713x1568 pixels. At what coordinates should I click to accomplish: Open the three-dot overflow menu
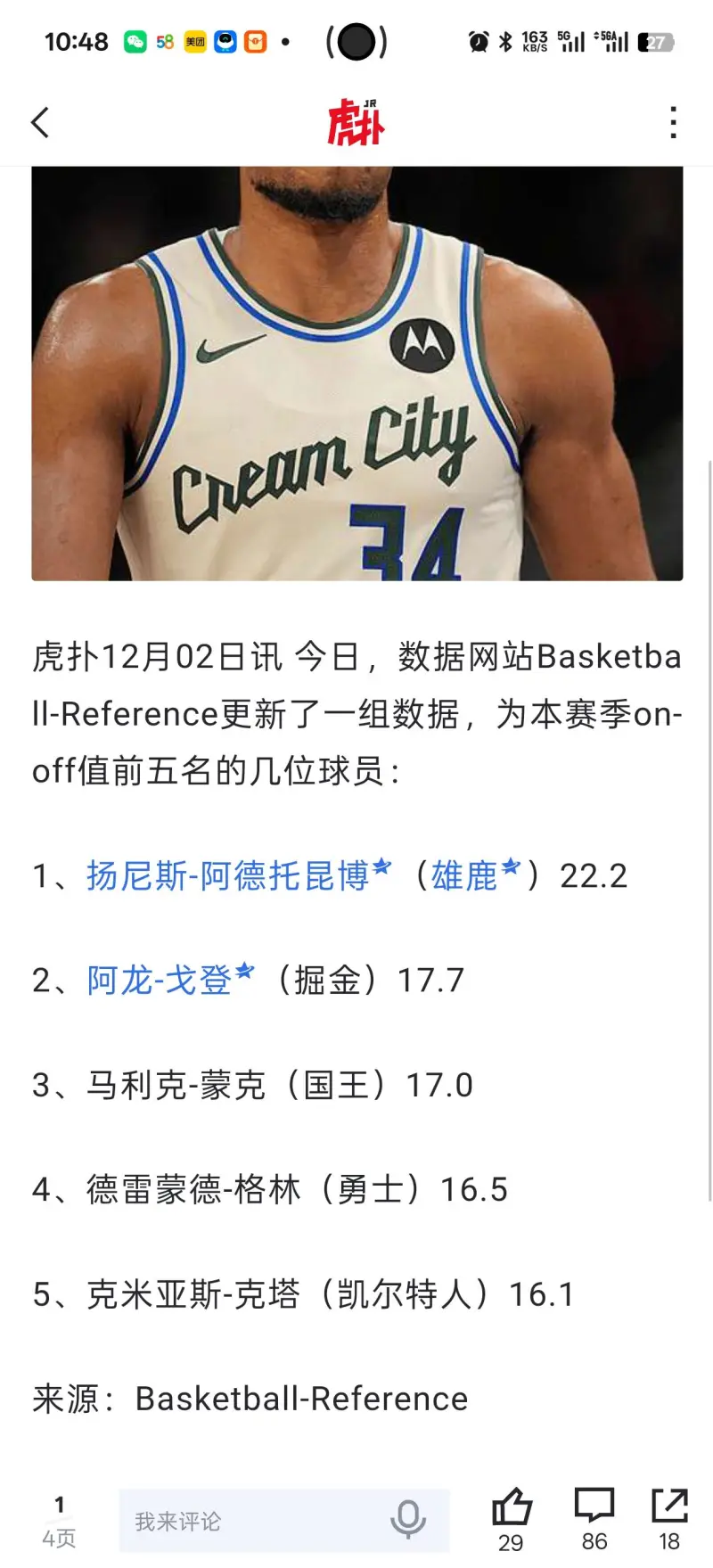(673, 122)
